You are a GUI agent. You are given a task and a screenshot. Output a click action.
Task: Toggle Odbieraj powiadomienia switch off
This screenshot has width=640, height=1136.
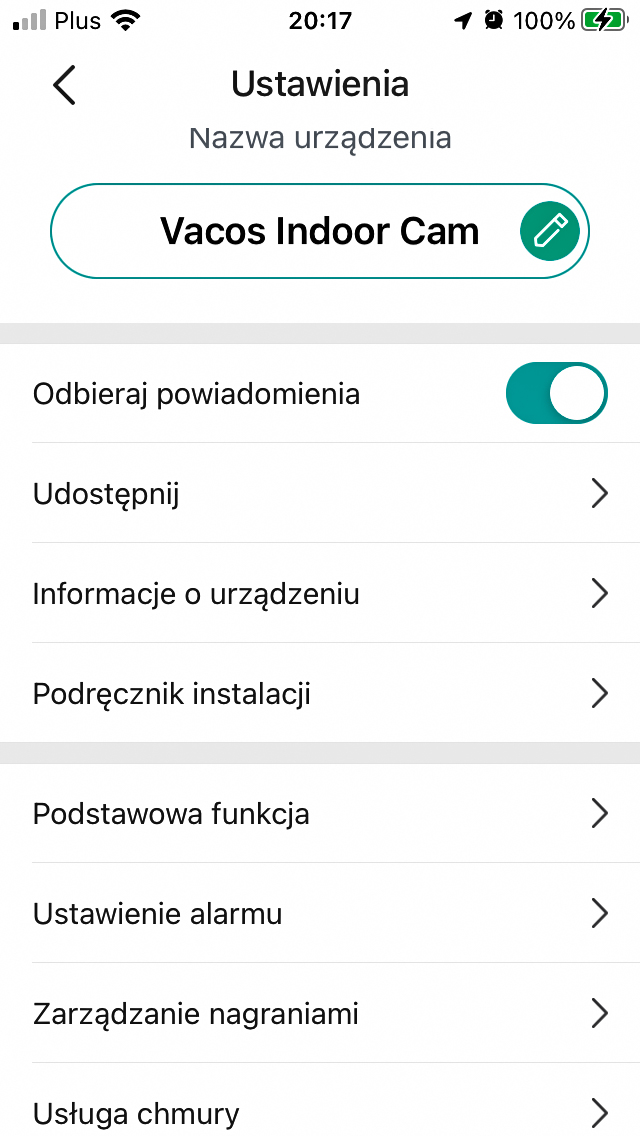[556, 393]
